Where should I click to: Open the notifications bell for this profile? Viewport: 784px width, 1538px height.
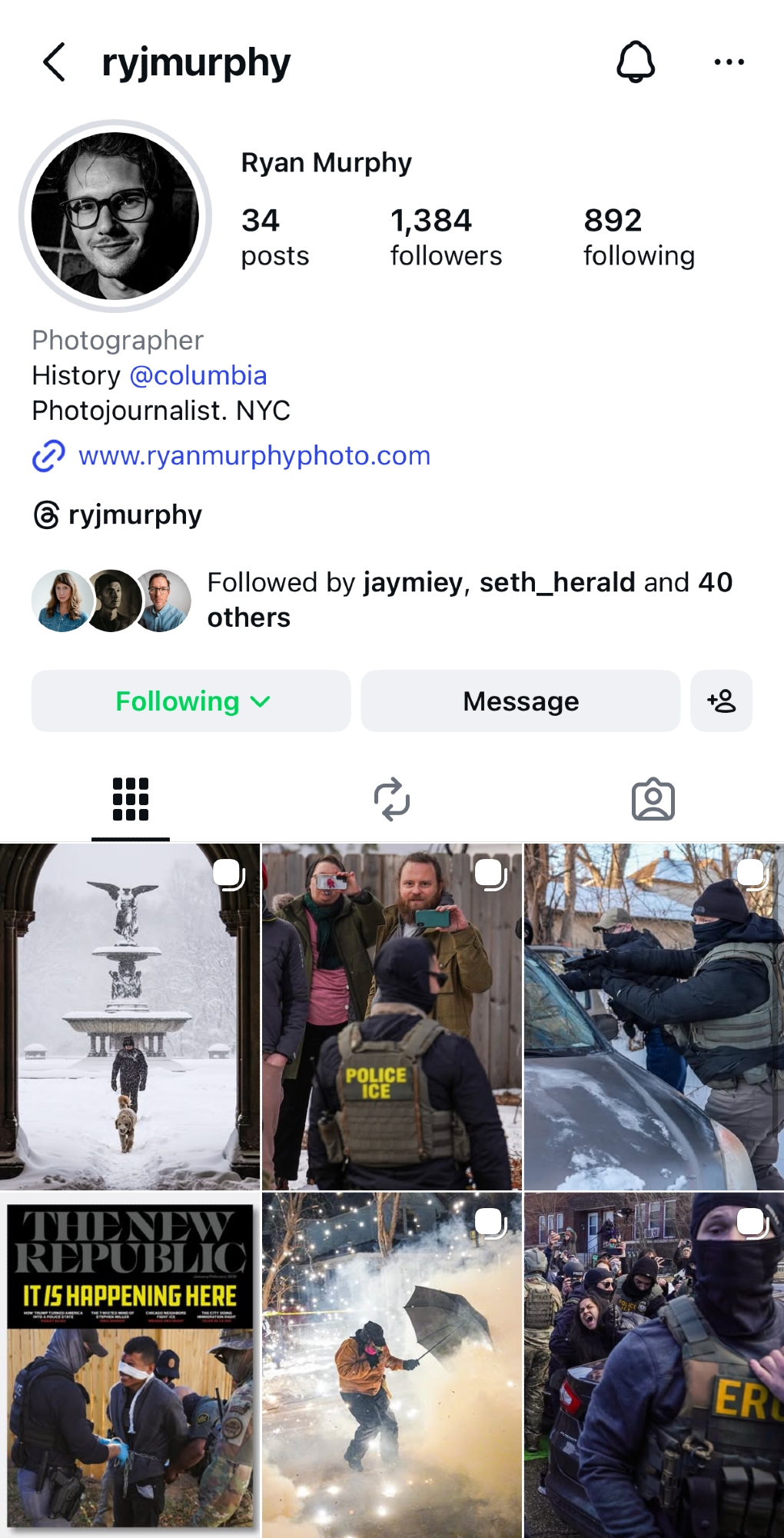(x=636, y=62)
